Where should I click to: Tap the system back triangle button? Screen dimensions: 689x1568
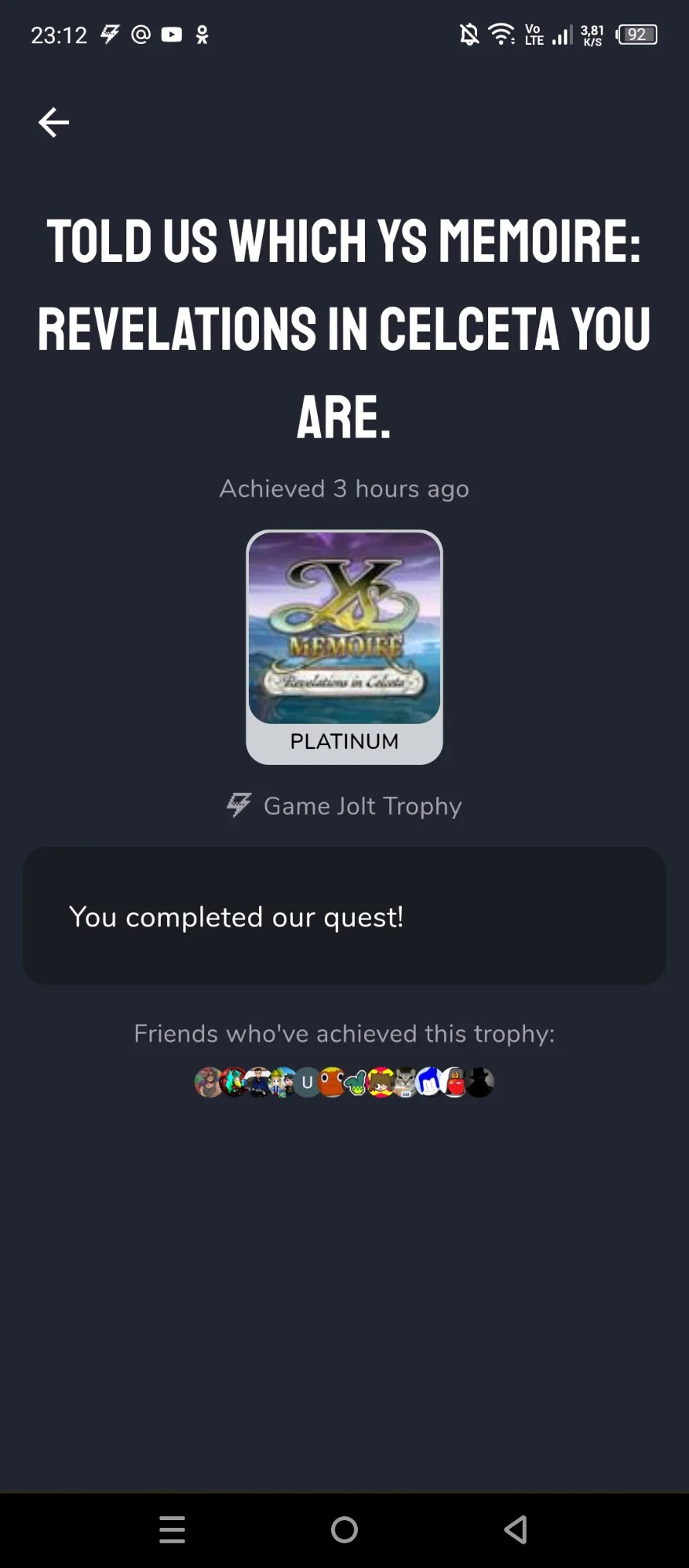point(516,1529)
